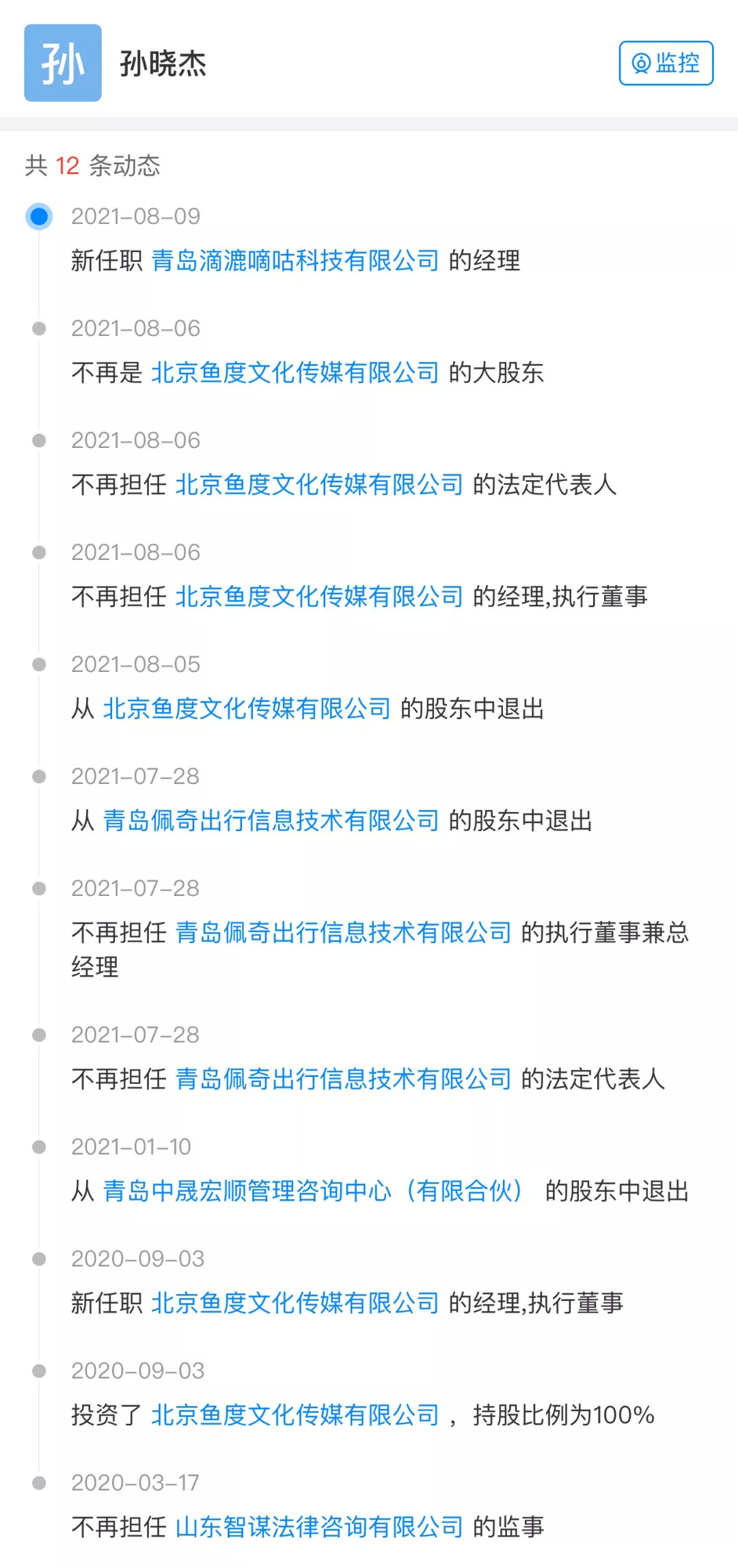
Task: Open the 青岛中晟宏顺管理咨询中心（有限合伙） link
Action: (x=313, y=1191)
